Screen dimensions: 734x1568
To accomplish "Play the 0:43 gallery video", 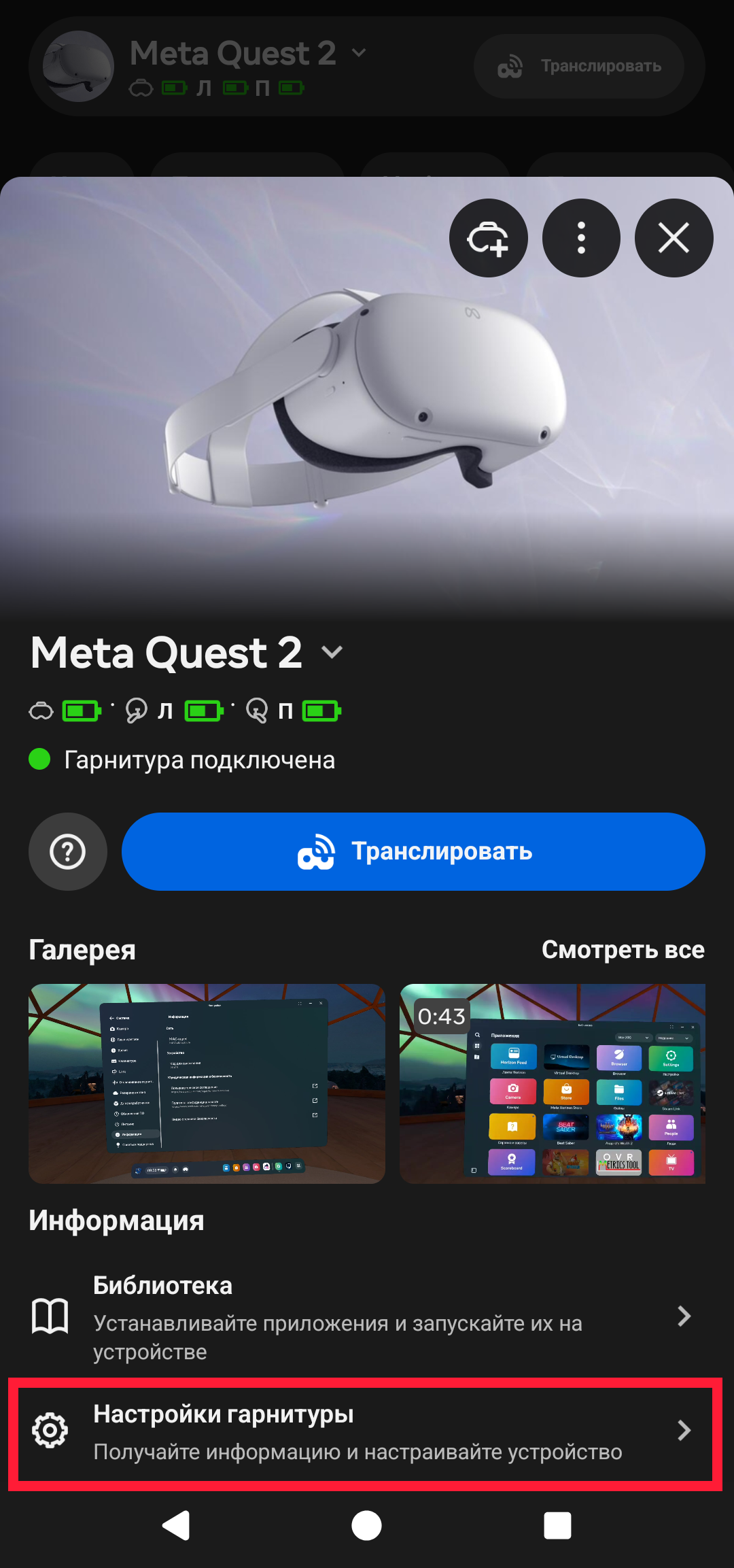I will tap(552, 1083).
